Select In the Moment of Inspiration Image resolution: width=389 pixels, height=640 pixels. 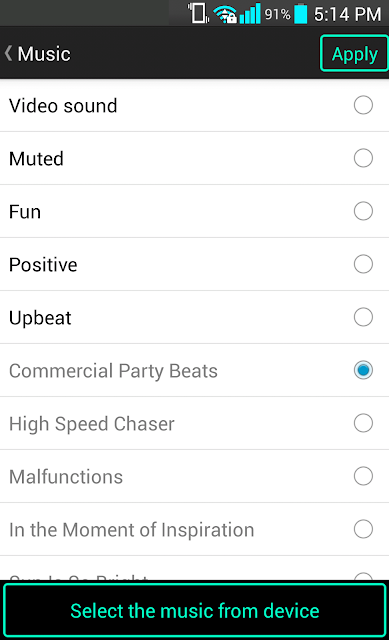(194, 529)
